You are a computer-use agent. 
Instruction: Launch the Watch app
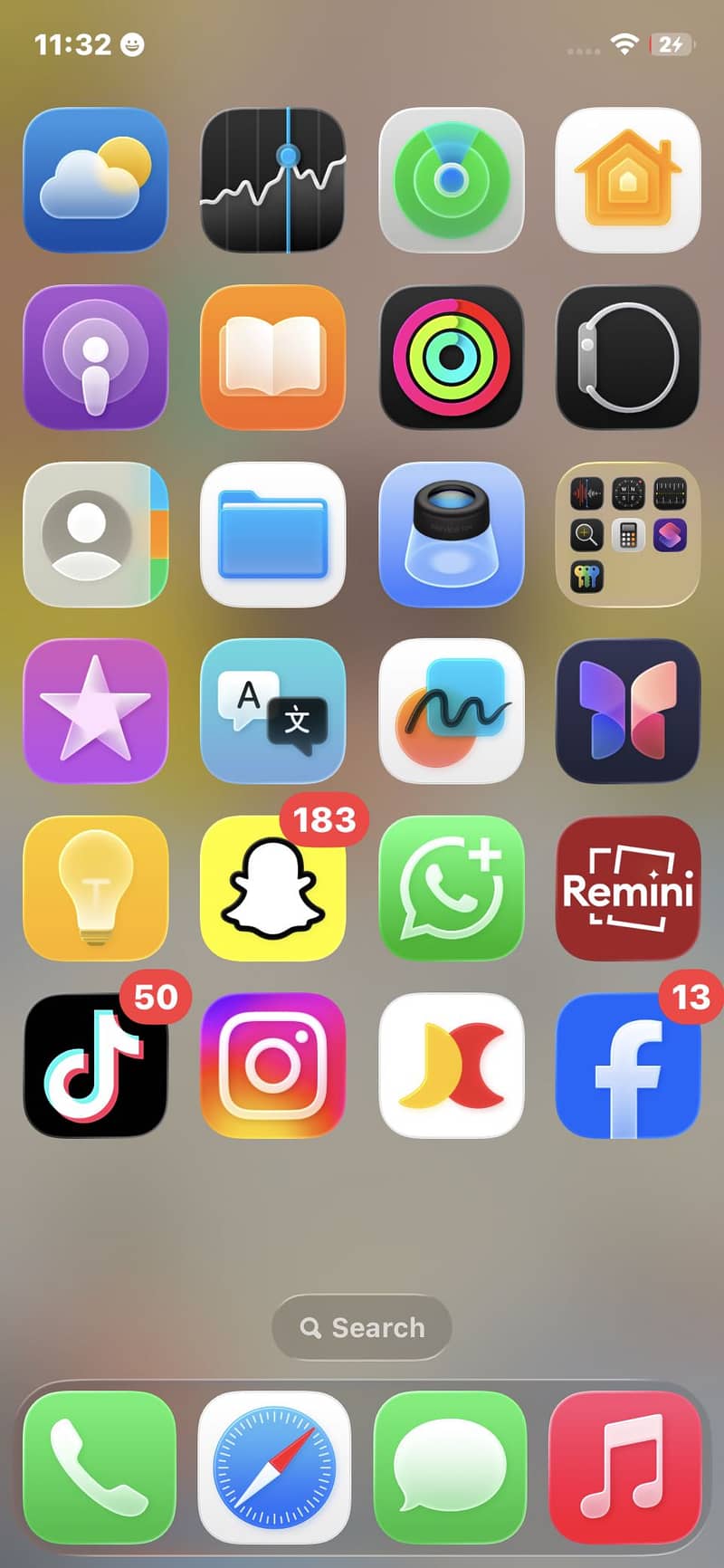(x=628, y=357)
